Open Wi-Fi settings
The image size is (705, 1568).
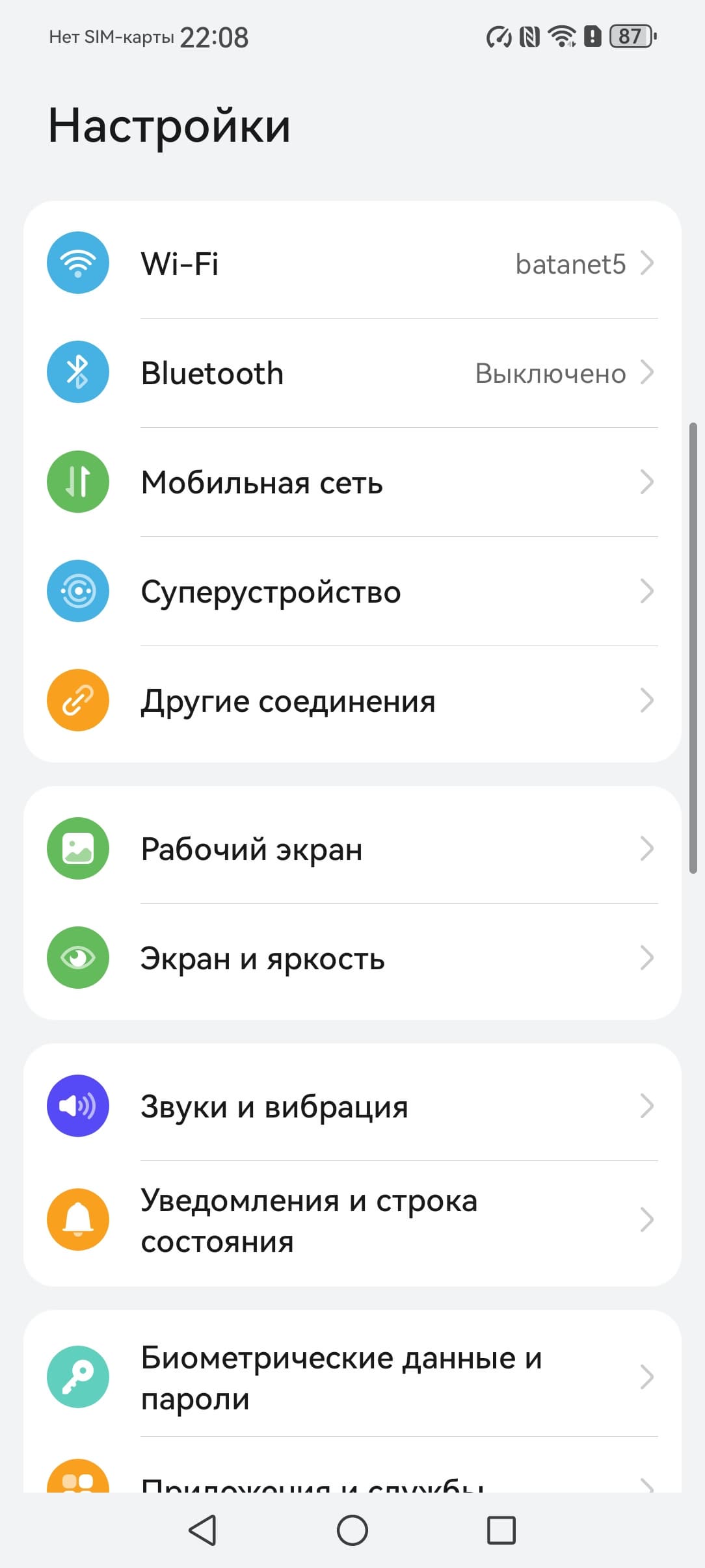pyautogui.click(x=351, y=263)
